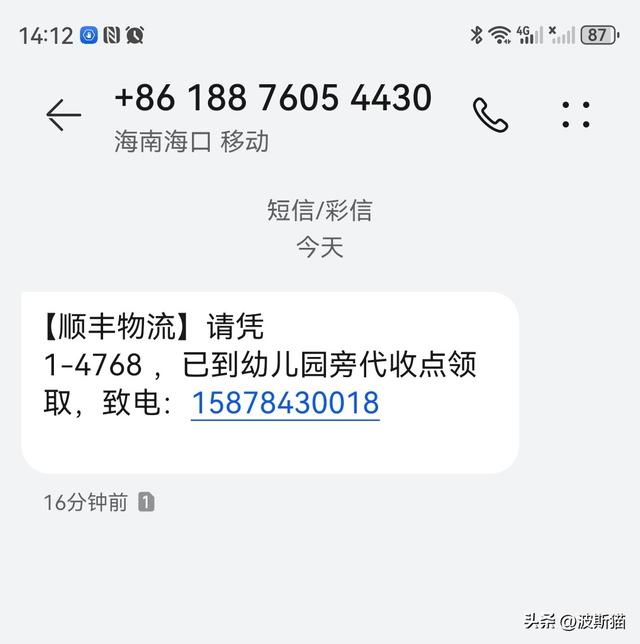640x644 pixels.
Task: Call the sender with the phone icon
Action: pyautogui.click(x=490, y=116)
